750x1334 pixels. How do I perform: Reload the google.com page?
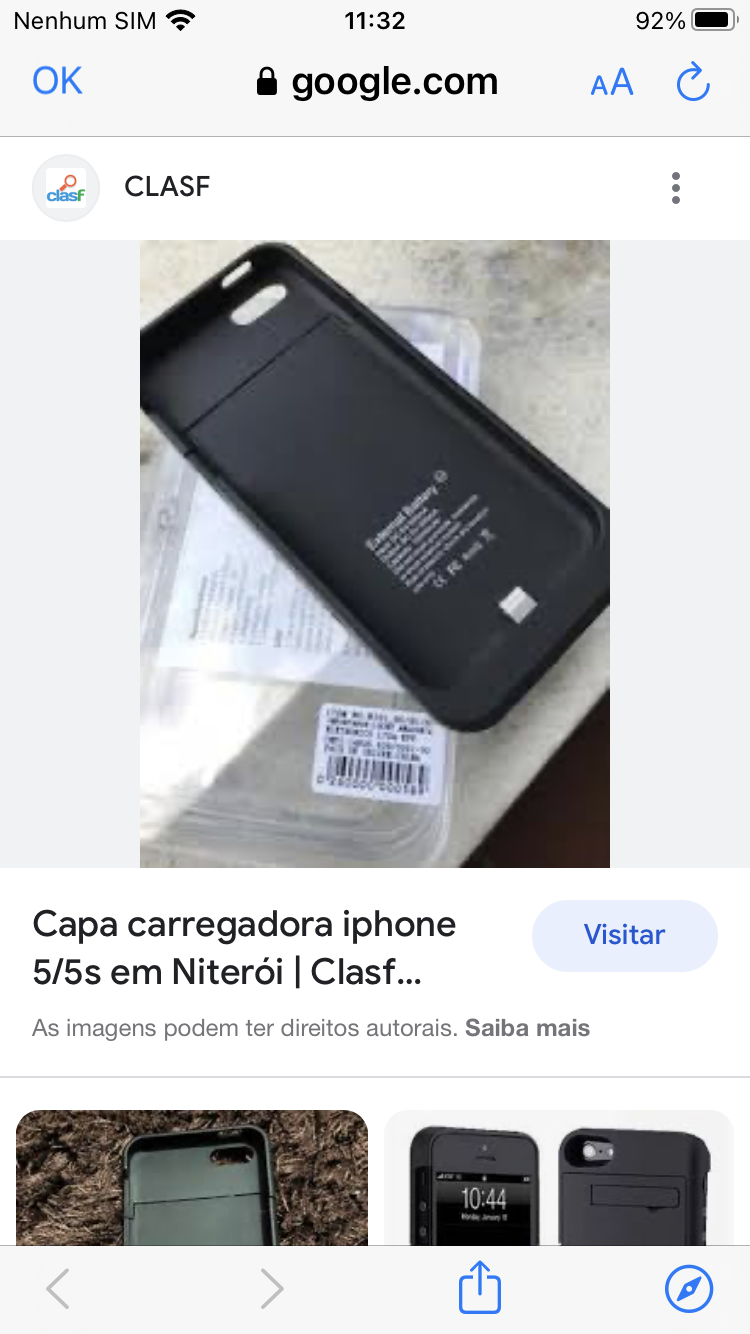tap(692, 82)
